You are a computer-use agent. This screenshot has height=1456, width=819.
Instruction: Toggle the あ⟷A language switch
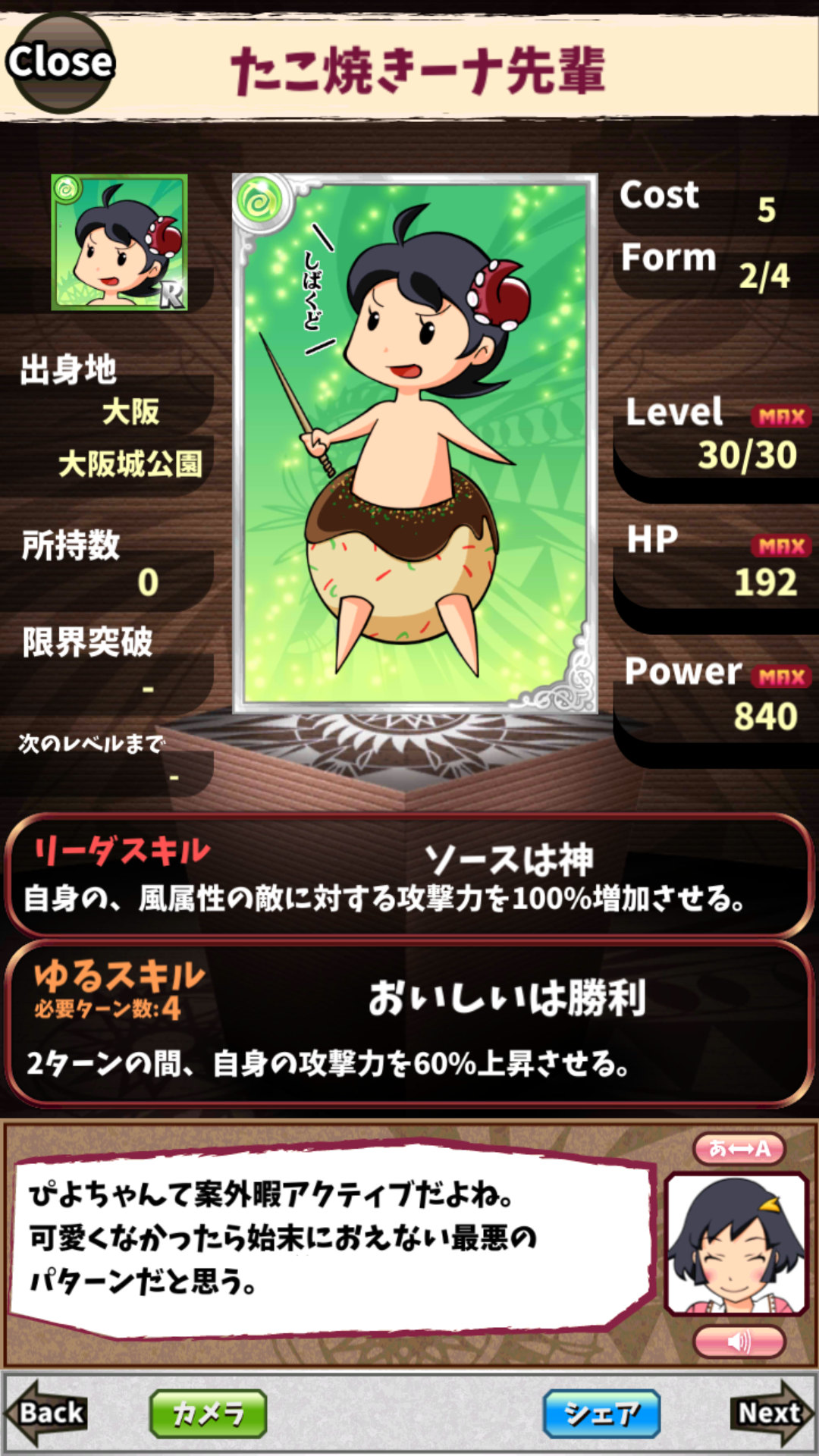pyautogui.click(x=739, y=1148)
